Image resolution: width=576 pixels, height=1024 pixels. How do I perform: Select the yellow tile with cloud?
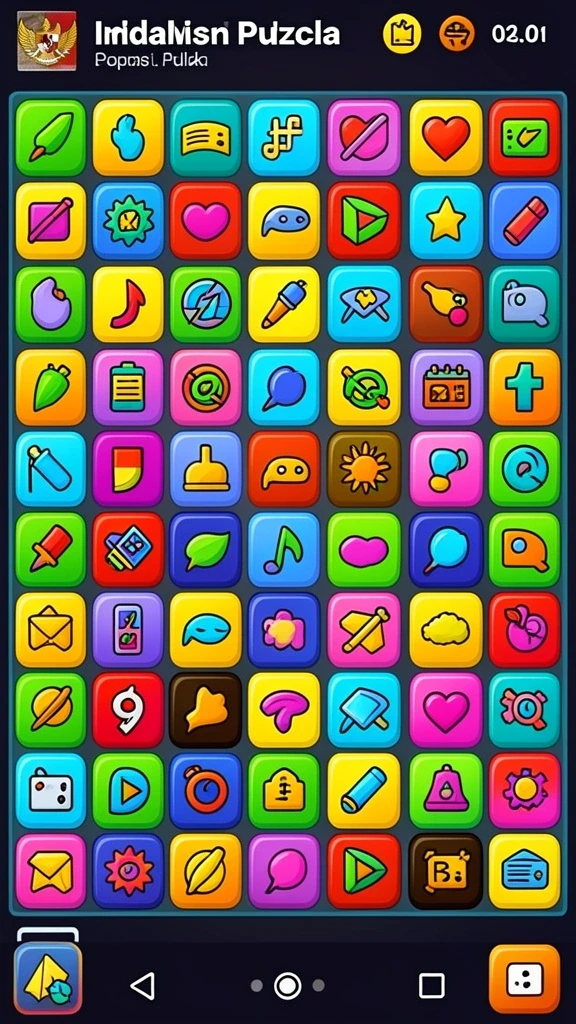point(446,629)
